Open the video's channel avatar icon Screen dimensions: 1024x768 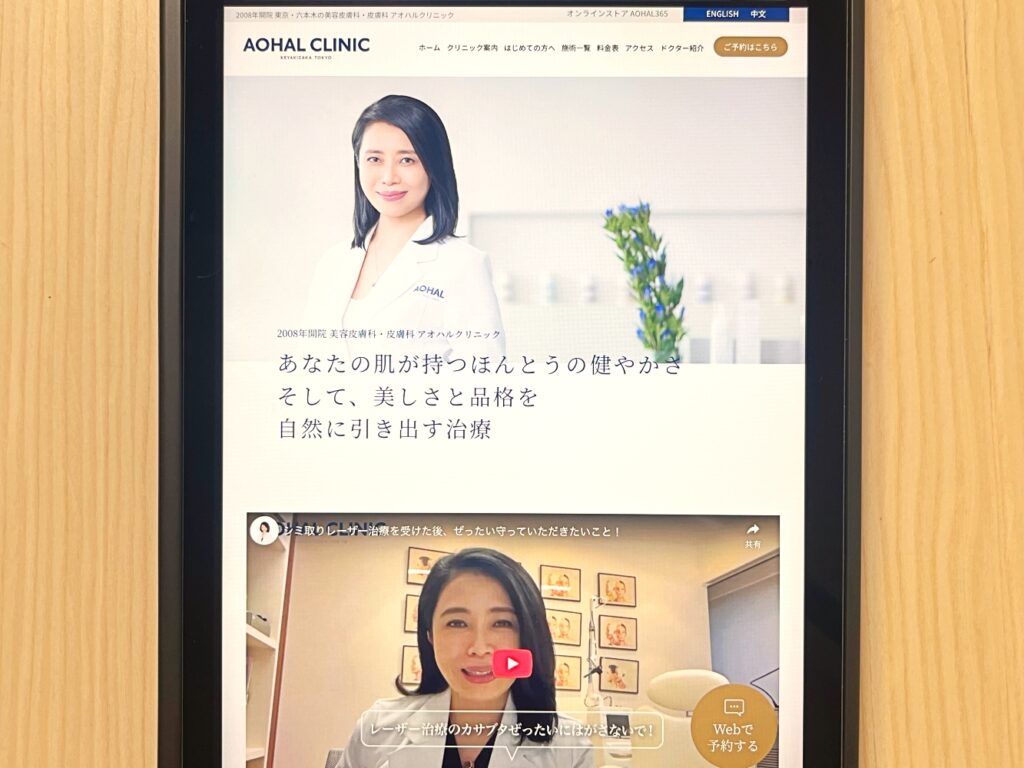264,530
